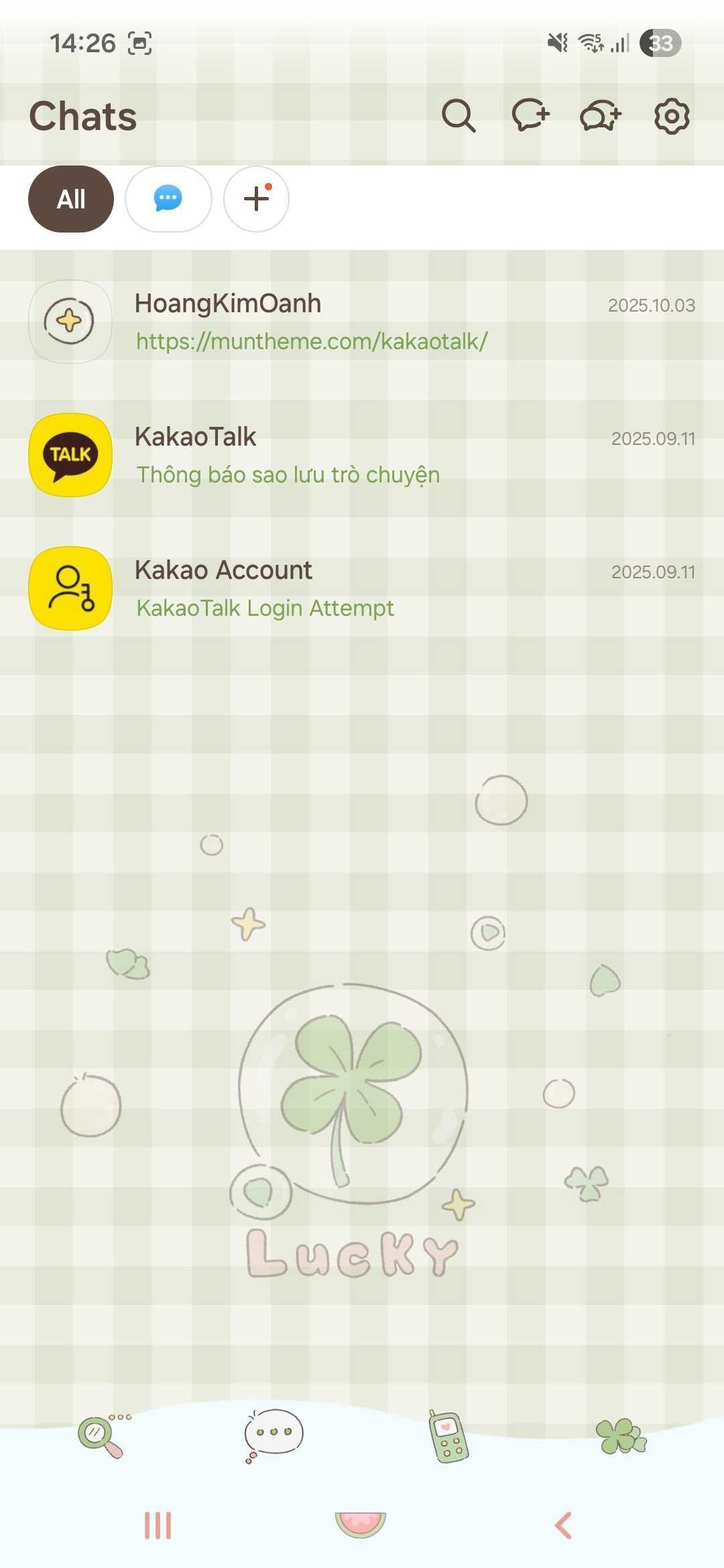
Task: Open the chat with HoangKimOanh
Action: pyautogui.click(x=362, y=322)
